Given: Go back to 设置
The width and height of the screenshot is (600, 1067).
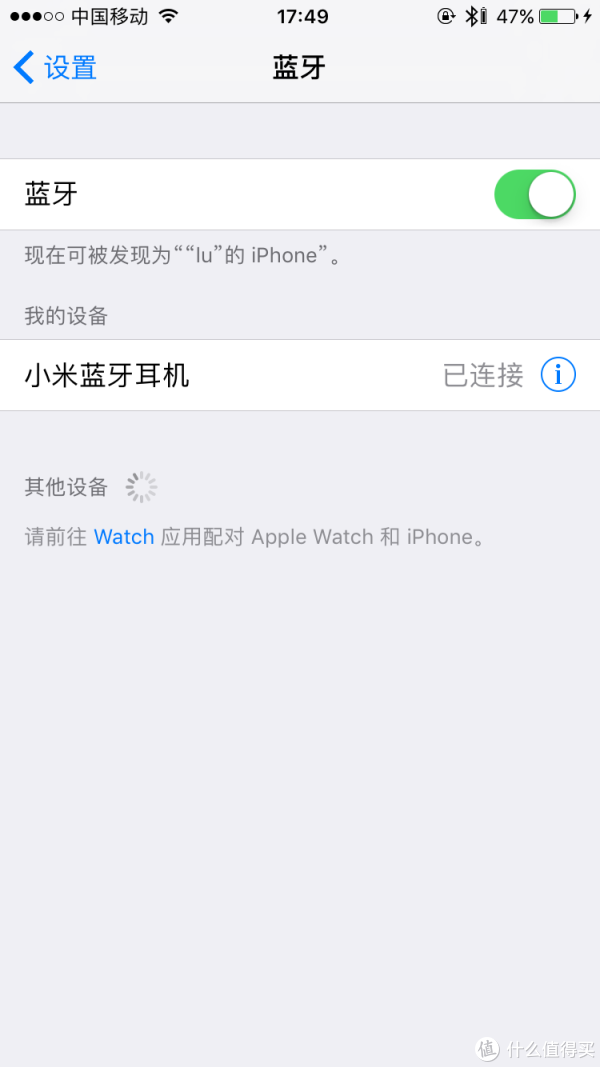Looking at the screenshot, I should 54,68.
